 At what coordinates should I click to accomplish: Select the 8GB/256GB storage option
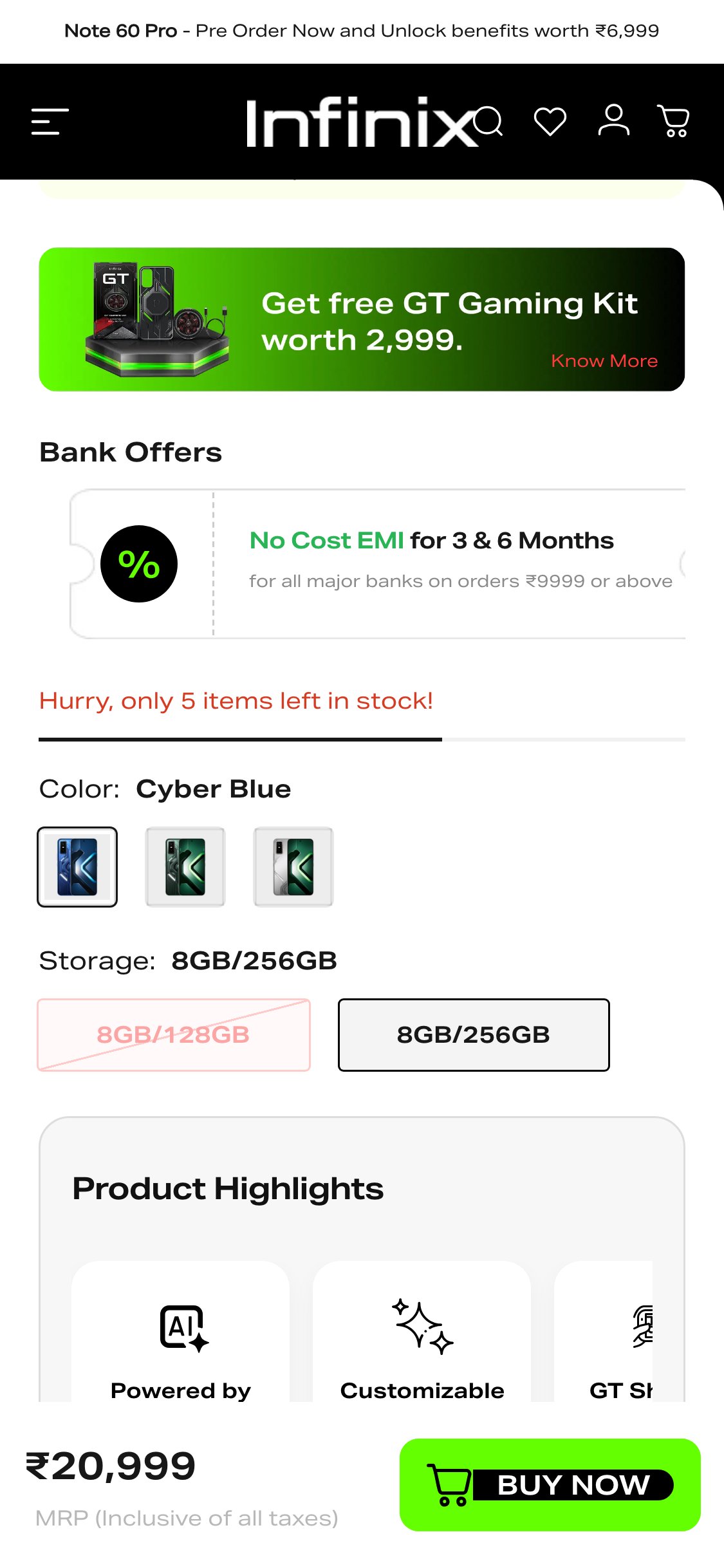click(474, 1035)
